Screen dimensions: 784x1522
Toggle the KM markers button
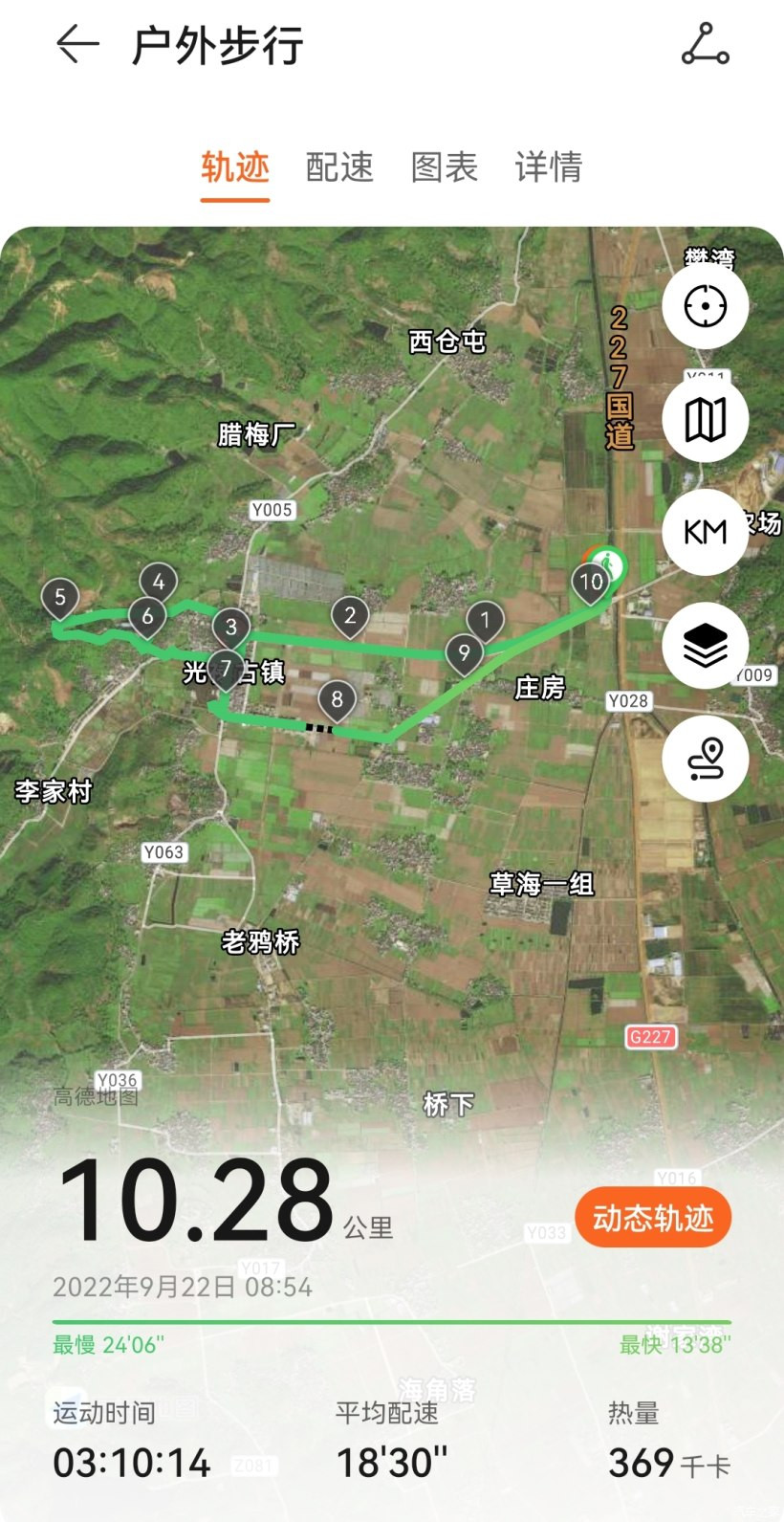click(x=706, y=532)
